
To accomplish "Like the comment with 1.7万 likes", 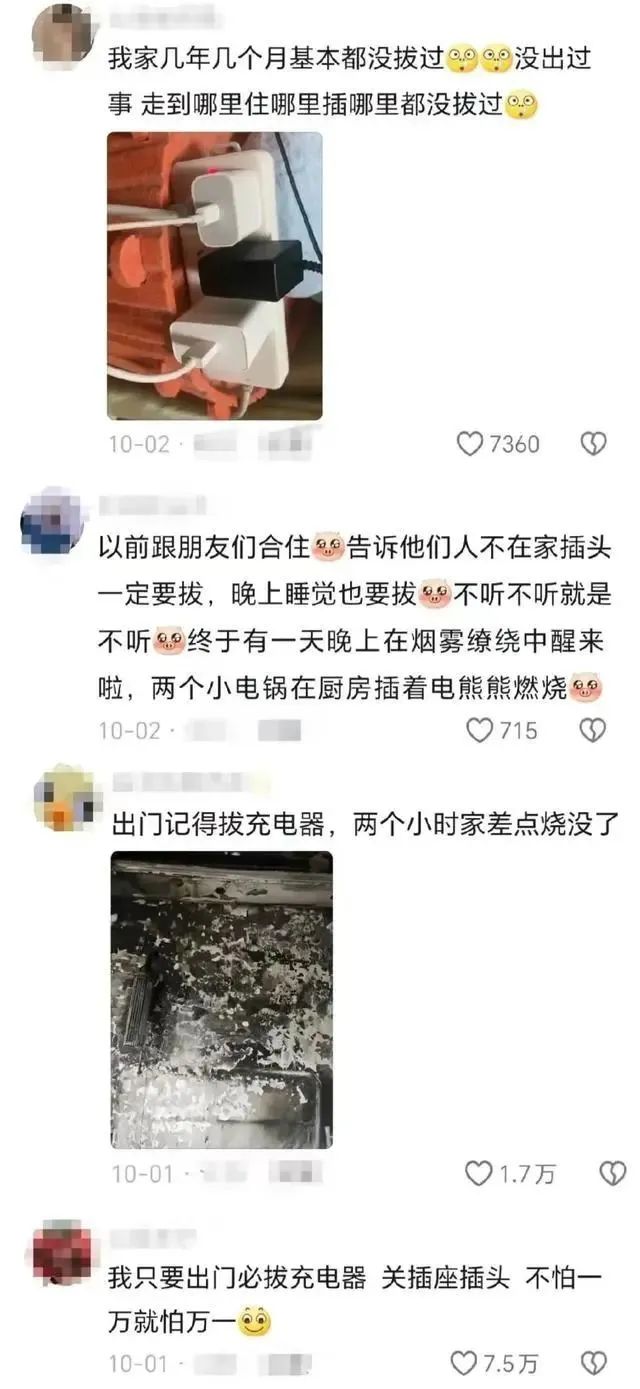I will [480, 1173].
